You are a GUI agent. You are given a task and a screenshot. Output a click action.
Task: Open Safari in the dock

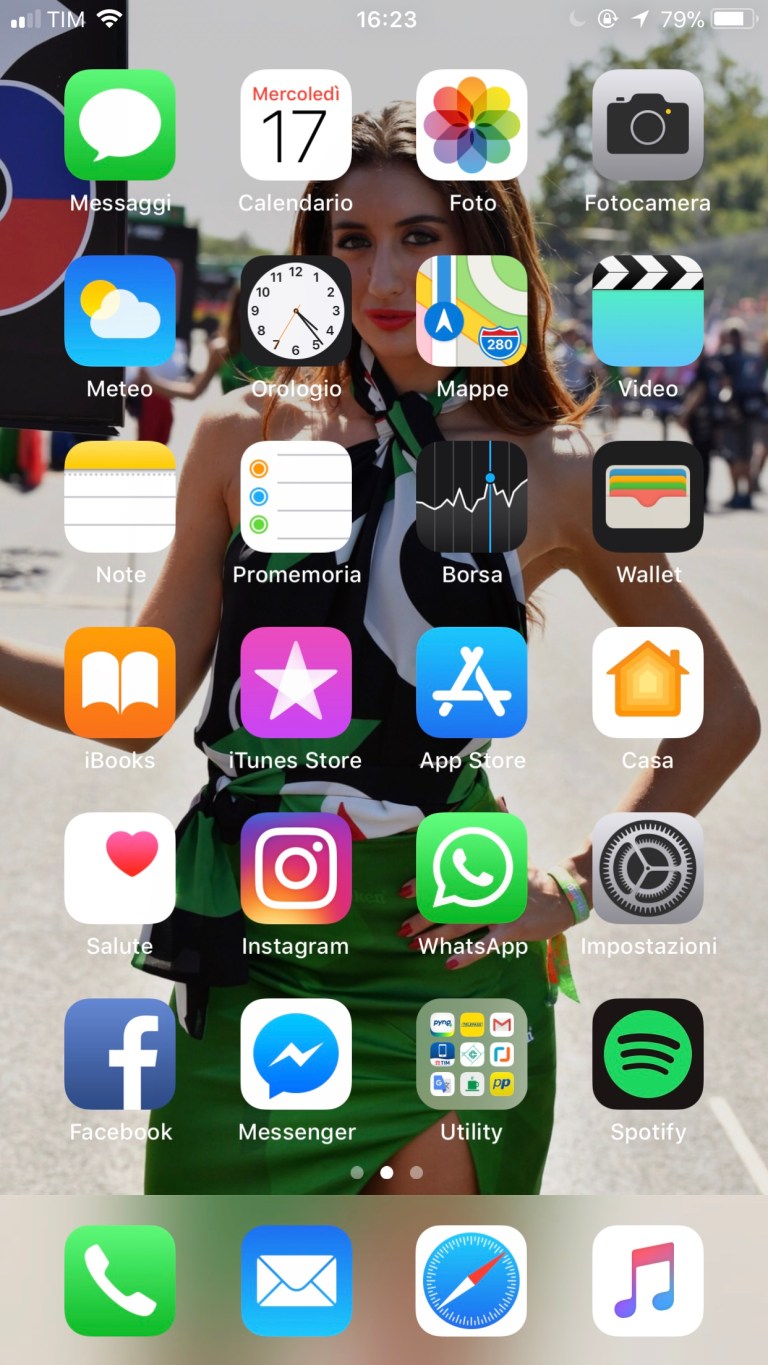472,1281
